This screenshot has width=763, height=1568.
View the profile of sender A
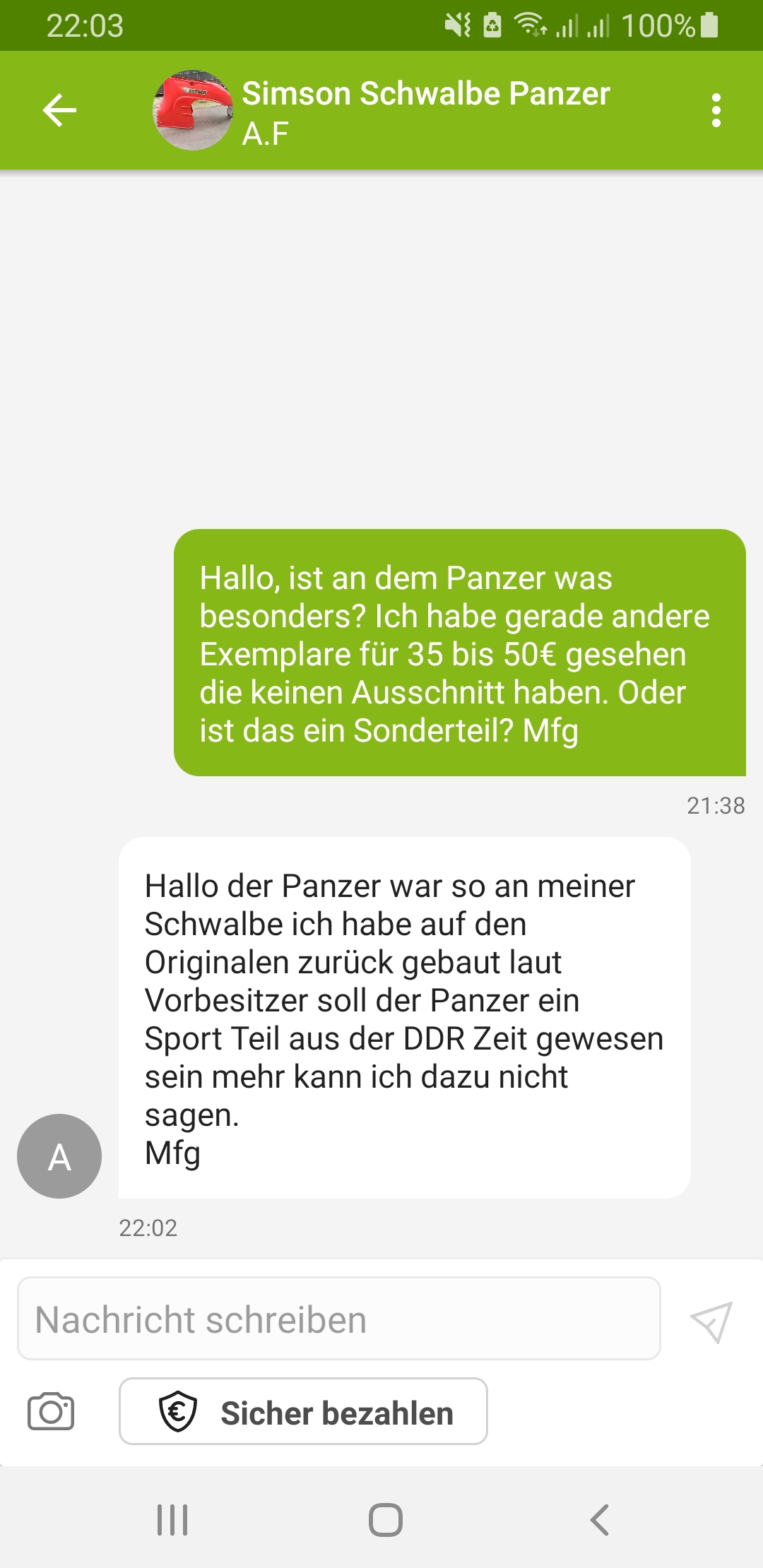pyautogui.click(x=59, y=1156)
